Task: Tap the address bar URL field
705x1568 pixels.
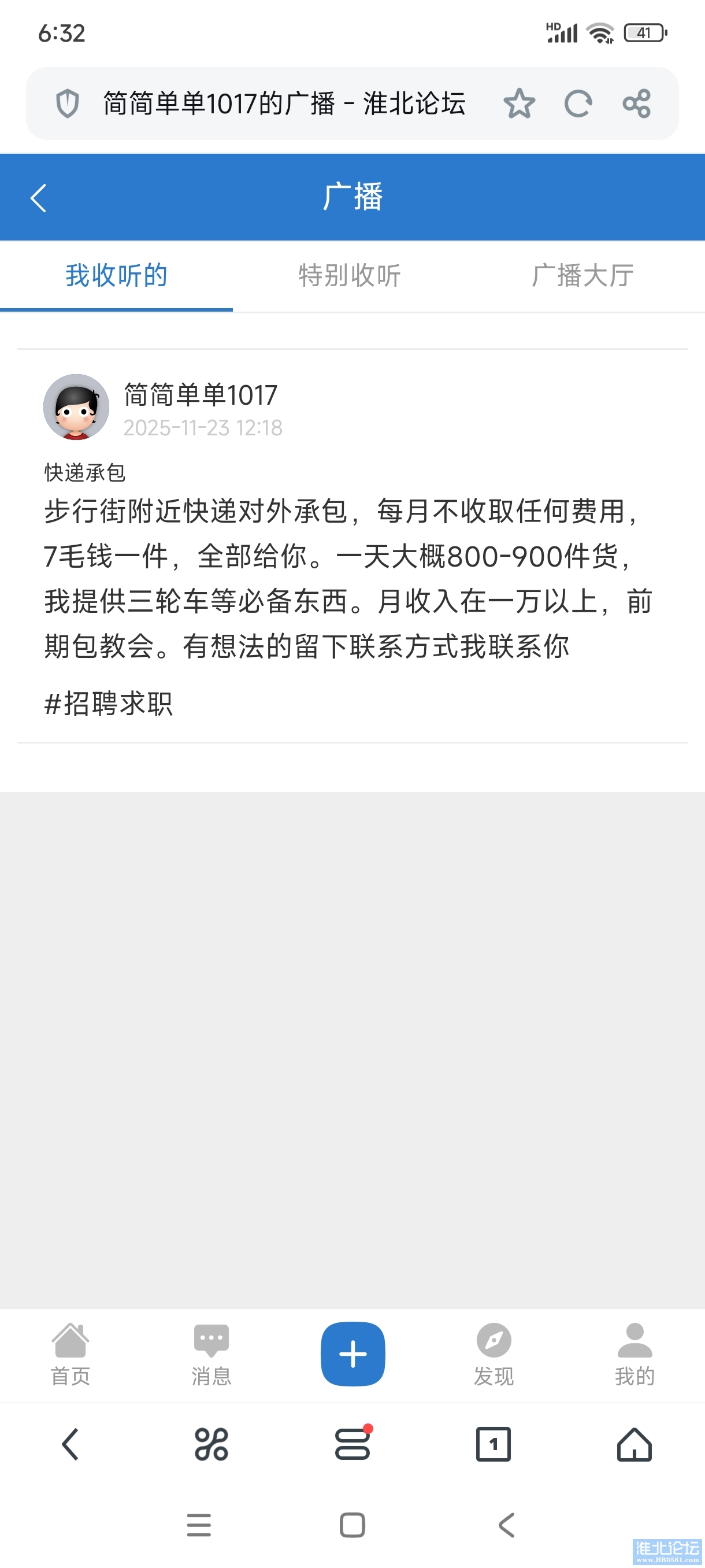Action: [x=284, y=104]
